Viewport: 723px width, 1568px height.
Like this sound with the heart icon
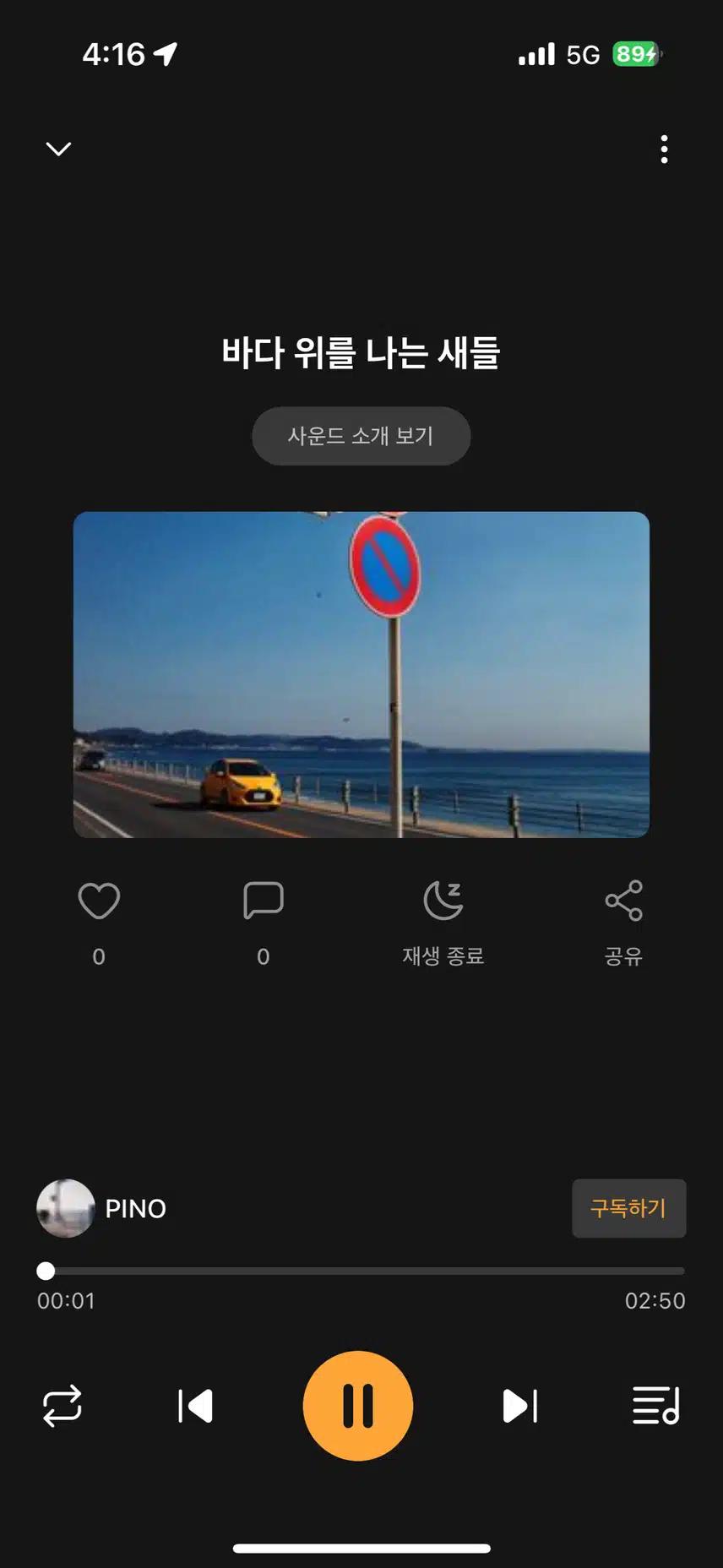(x=99, y=901)
